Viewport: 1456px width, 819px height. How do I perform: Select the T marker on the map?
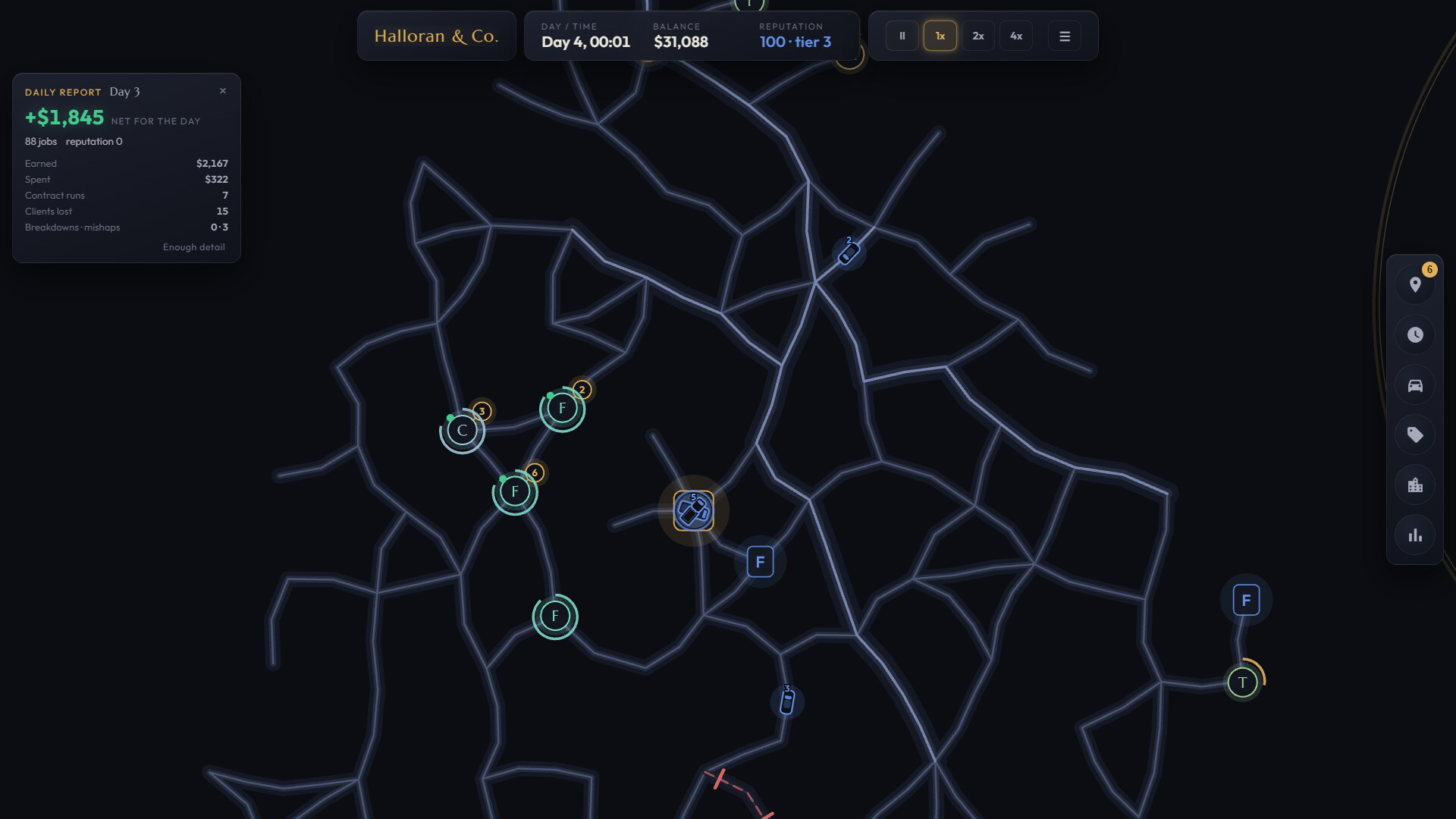coord(1242,682)
